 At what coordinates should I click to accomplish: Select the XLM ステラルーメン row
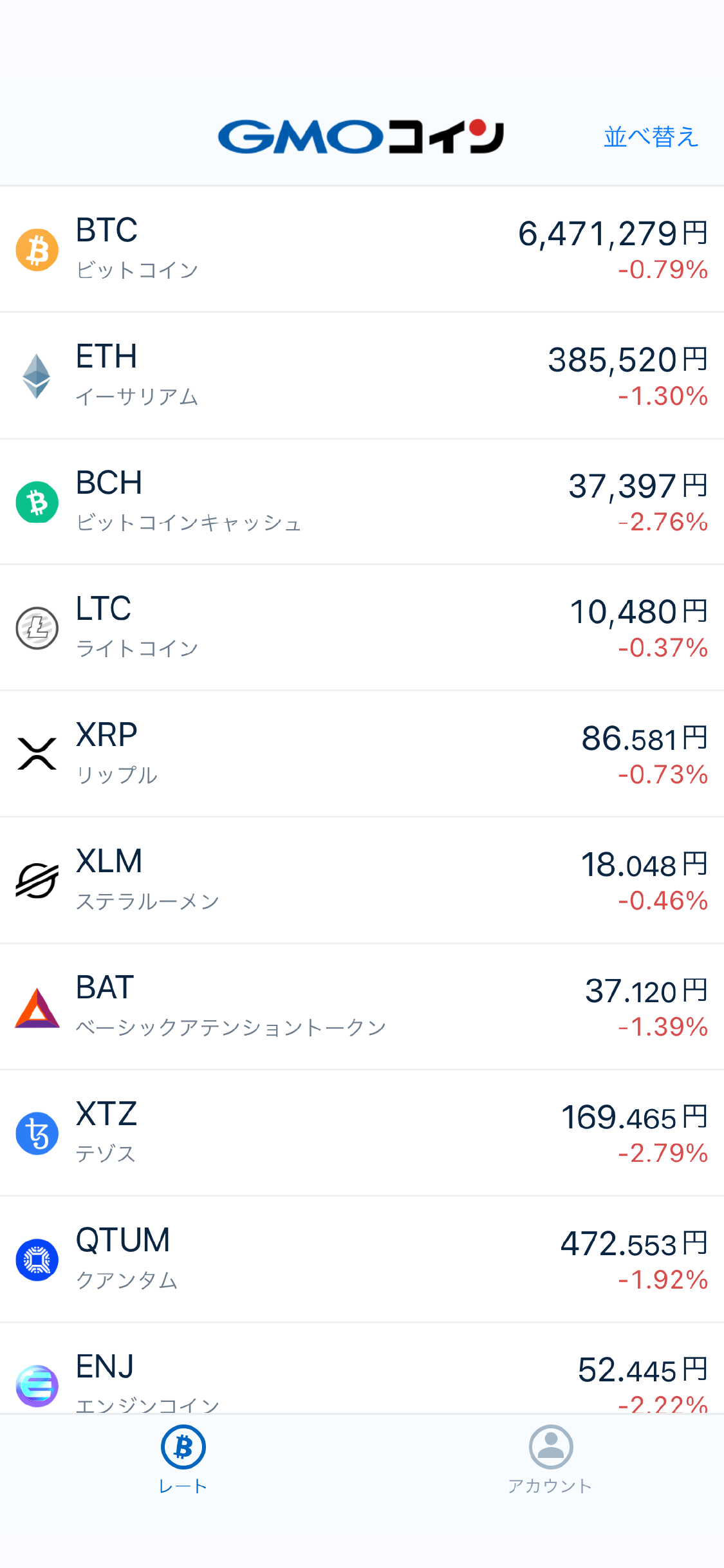point(362,881)
